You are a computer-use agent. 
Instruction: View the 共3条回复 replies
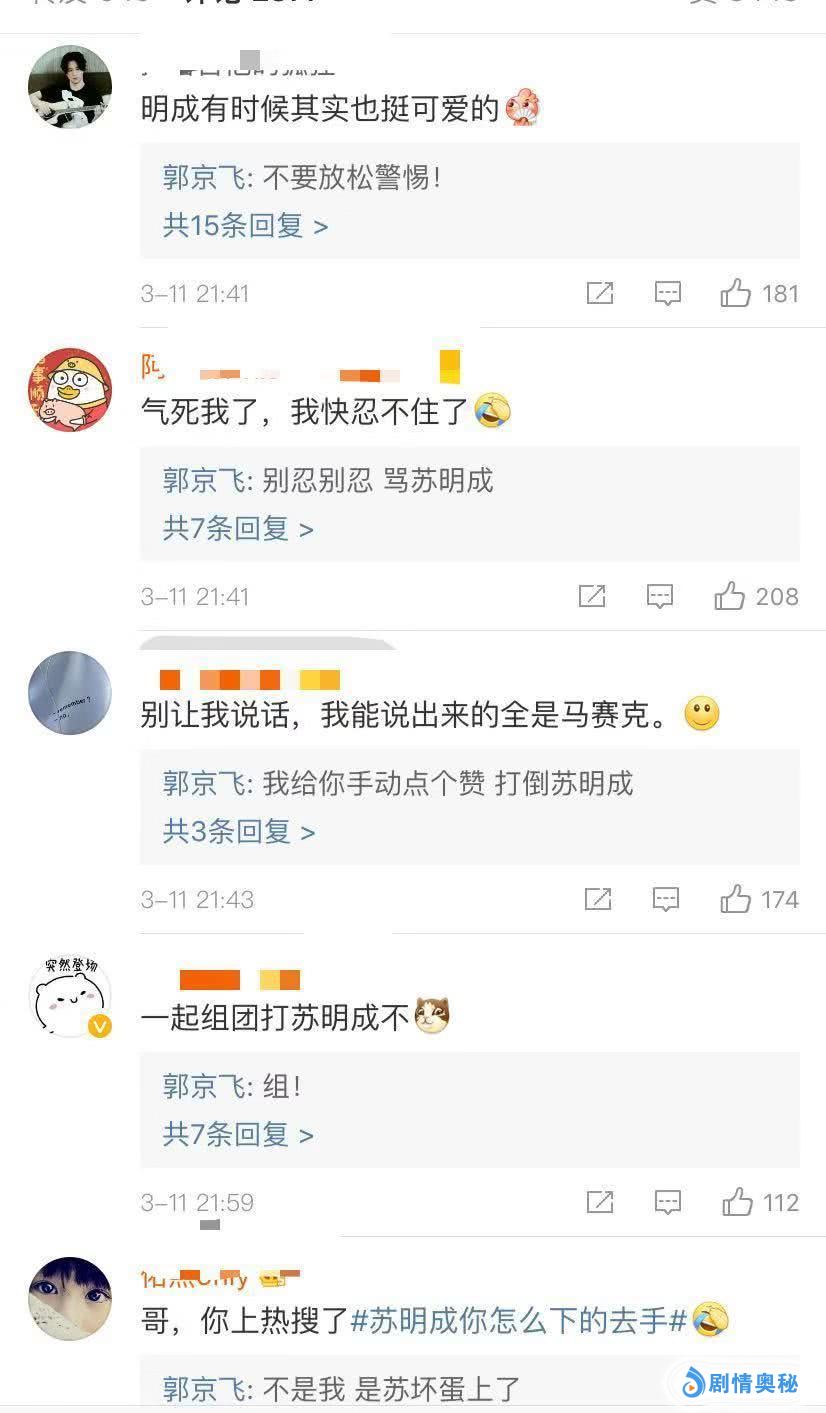pos(238,831)
